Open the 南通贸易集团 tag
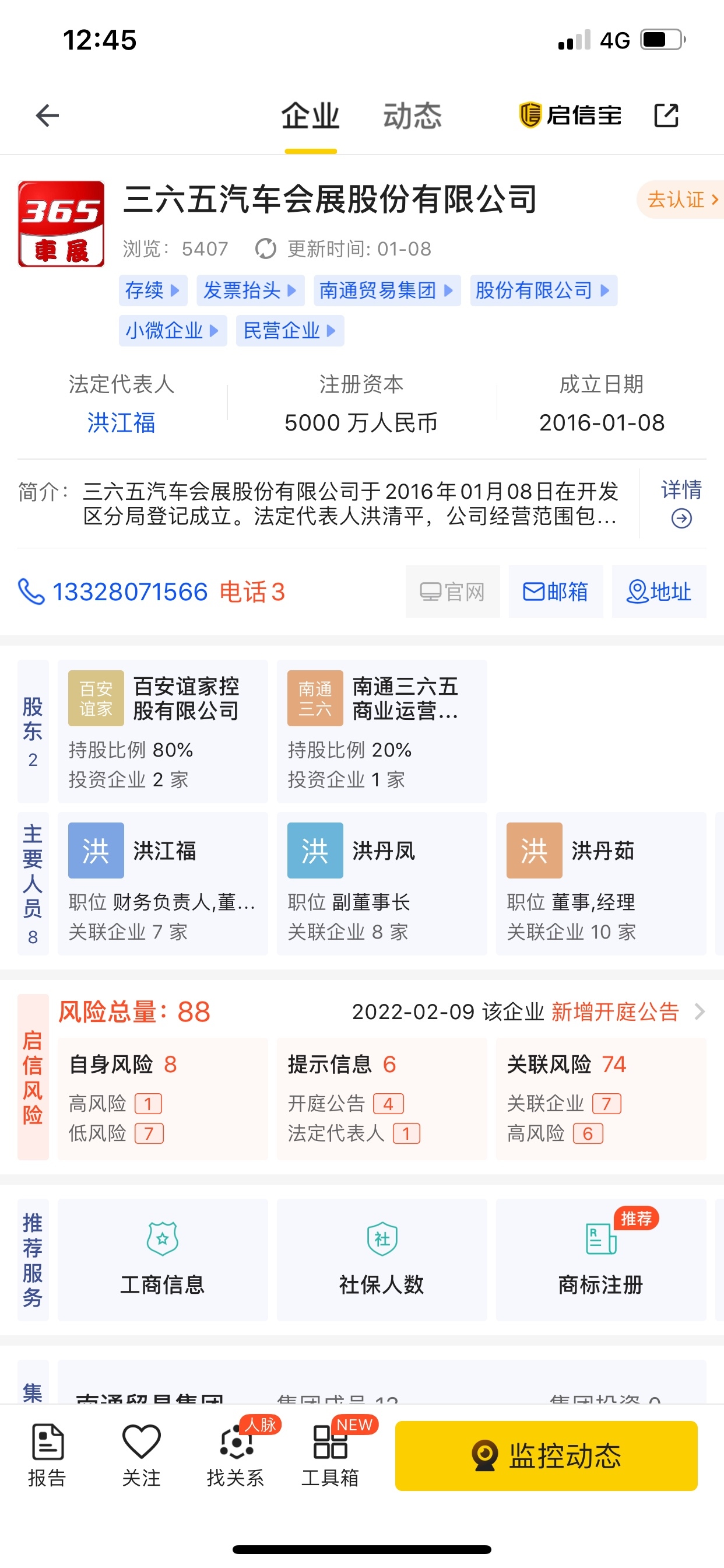724x1568 pixels. coord(386,290)
